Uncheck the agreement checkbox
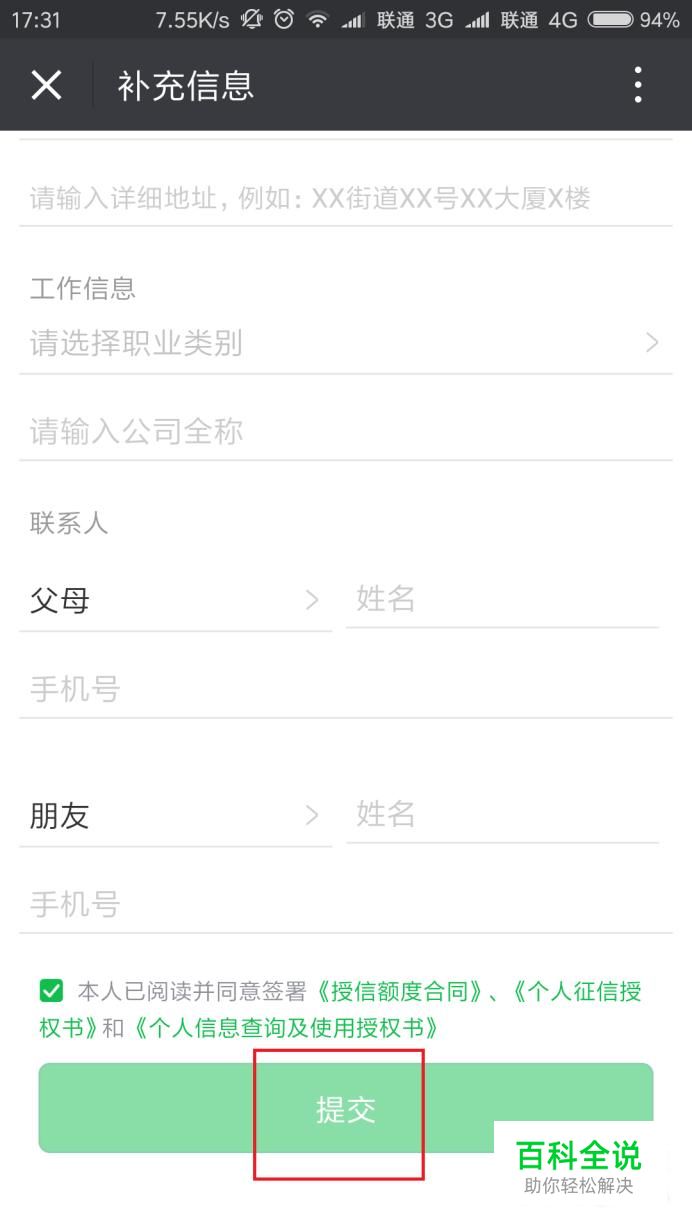This screenshot has height=1230, width=692. coord(51,991)
